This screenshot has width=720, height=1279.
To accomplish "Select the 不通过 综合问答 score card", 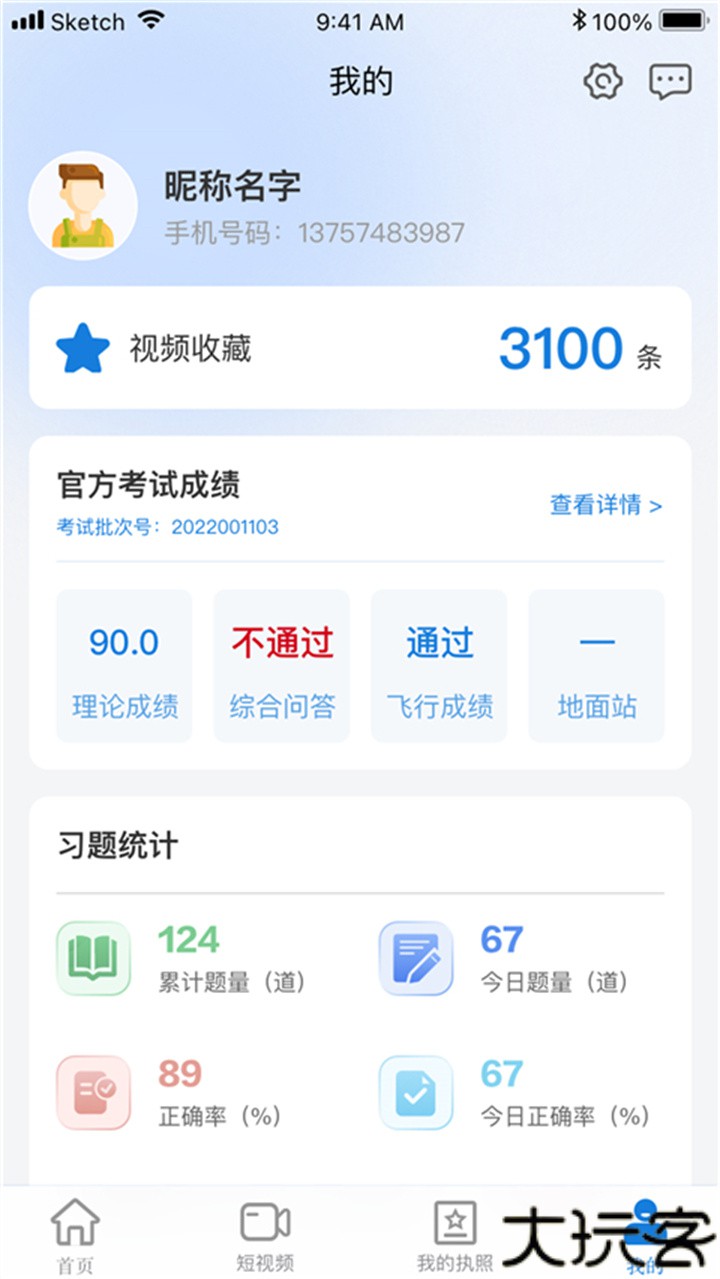I will 281,664.
